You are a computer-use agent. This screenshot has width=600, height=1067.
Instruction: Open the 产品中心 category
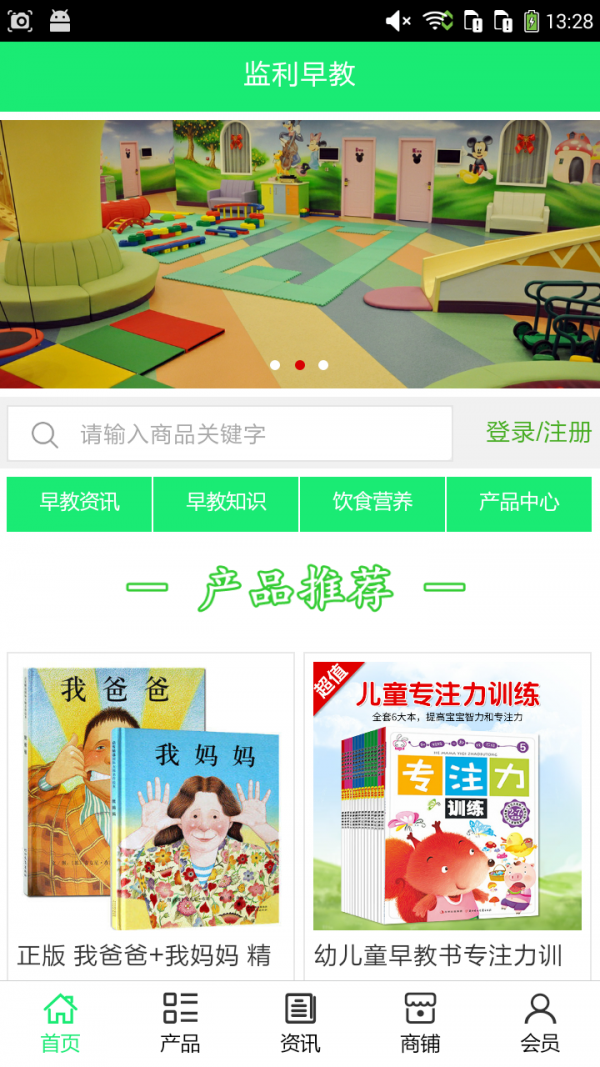coord(519,503)
